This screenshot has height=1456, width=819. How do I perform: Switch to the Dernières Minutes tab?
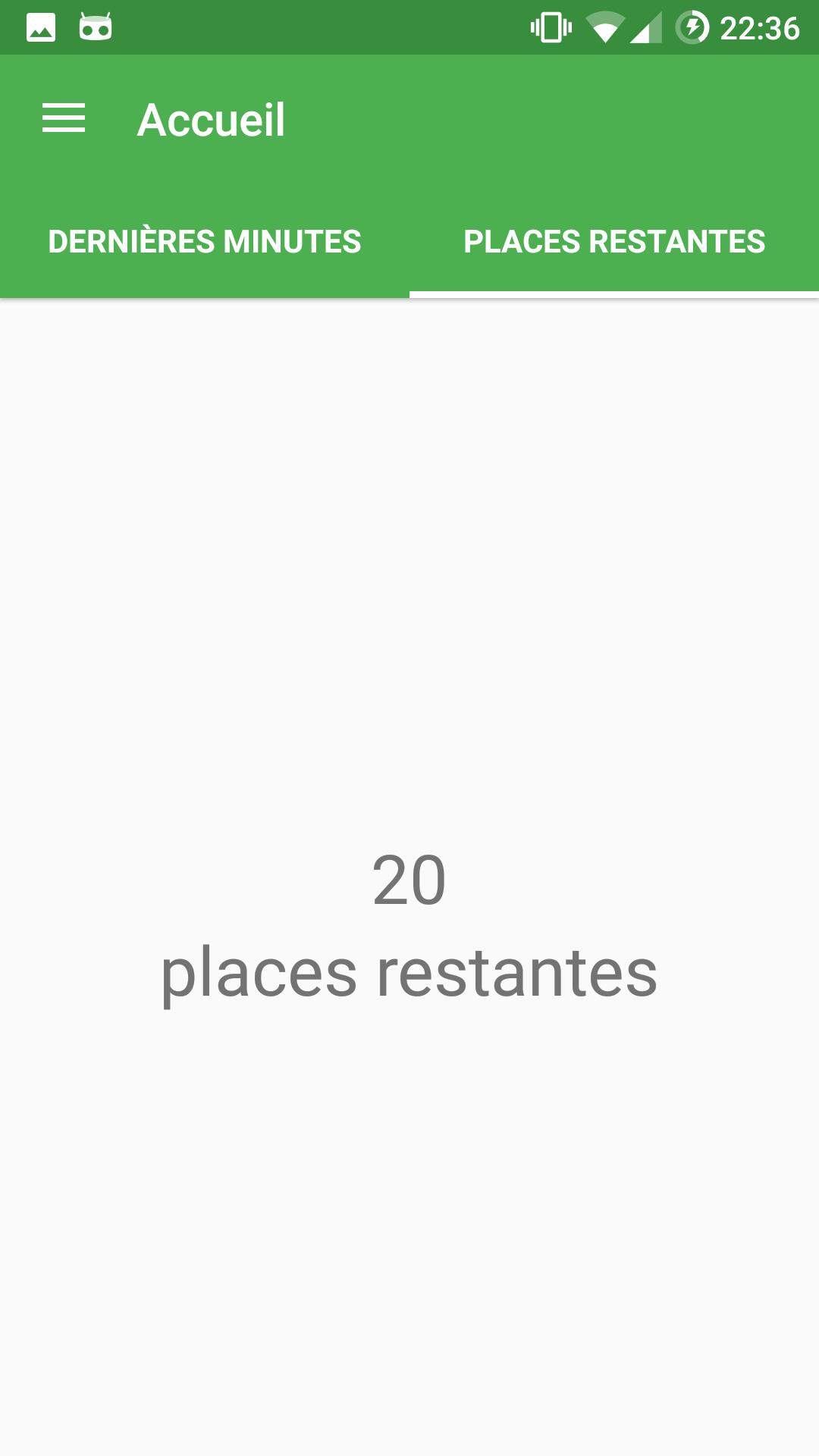point(205,242)
